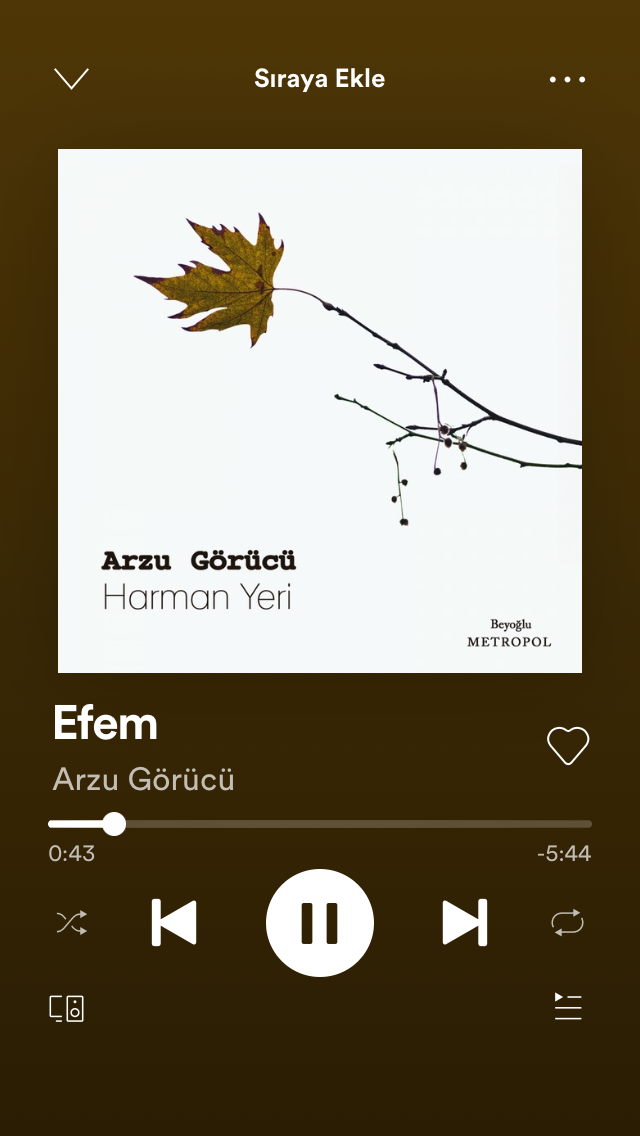Like the song Efem
The height and width of the screenshot is (1136, 640).
coord(567,746)
